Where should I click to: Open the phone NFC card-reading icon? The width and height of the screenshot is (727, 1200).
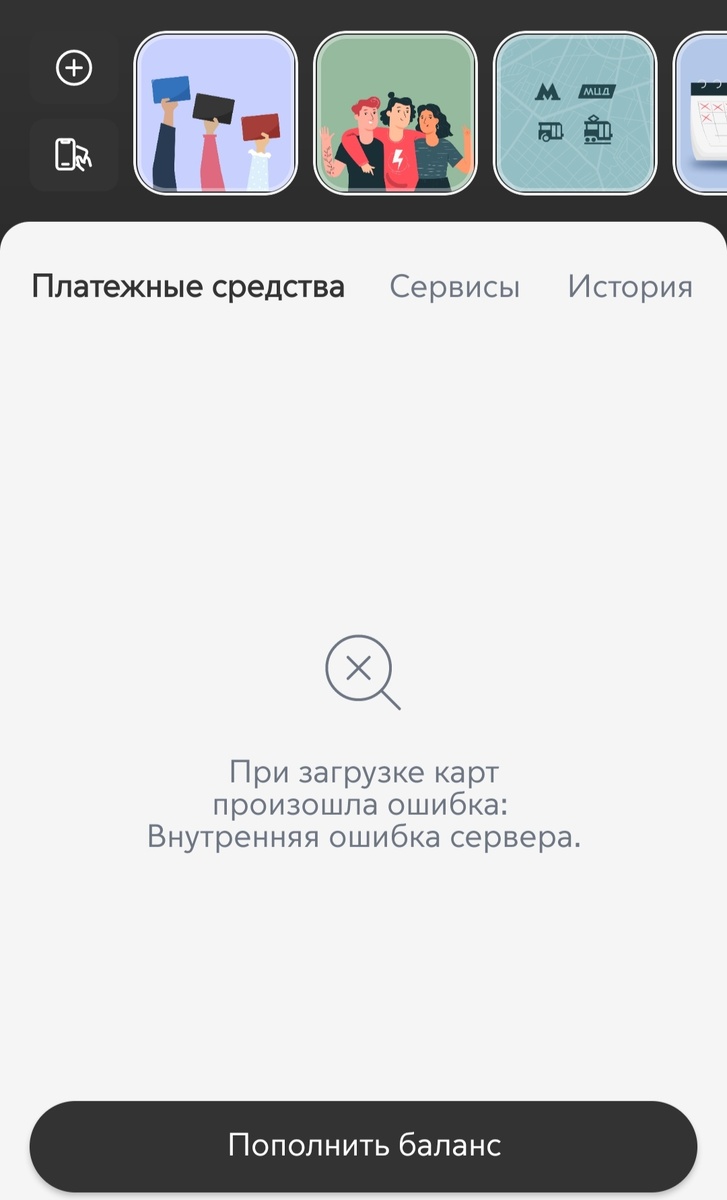73,155
